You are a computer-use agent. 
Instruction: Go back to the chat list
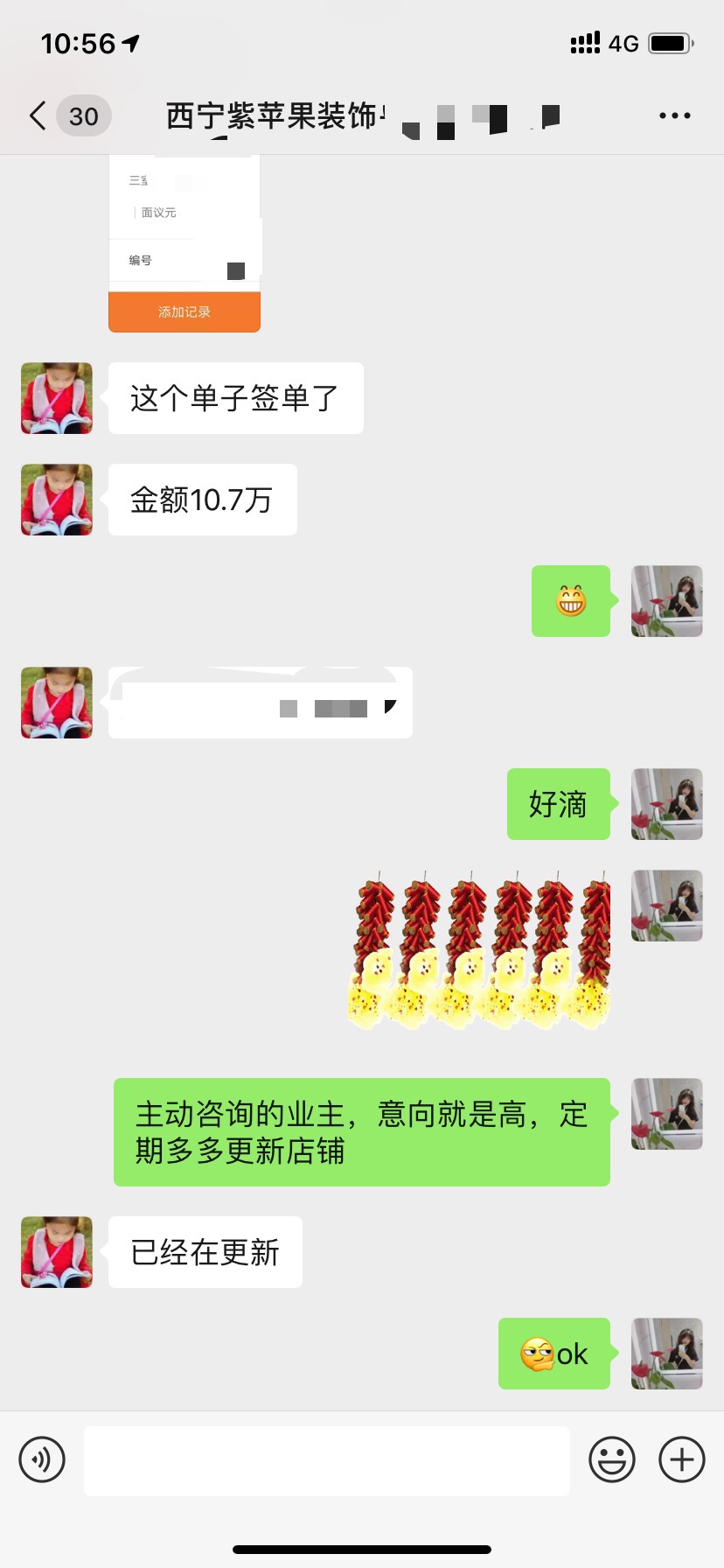[38, 115]
